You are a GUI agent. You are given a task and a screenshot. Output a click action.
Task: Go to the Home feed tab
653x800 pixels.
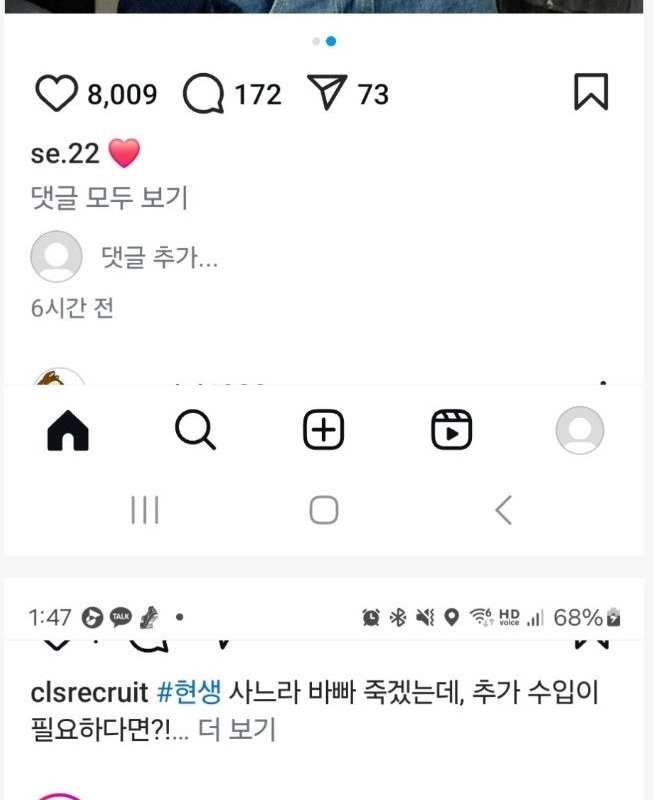click(68, 431)
